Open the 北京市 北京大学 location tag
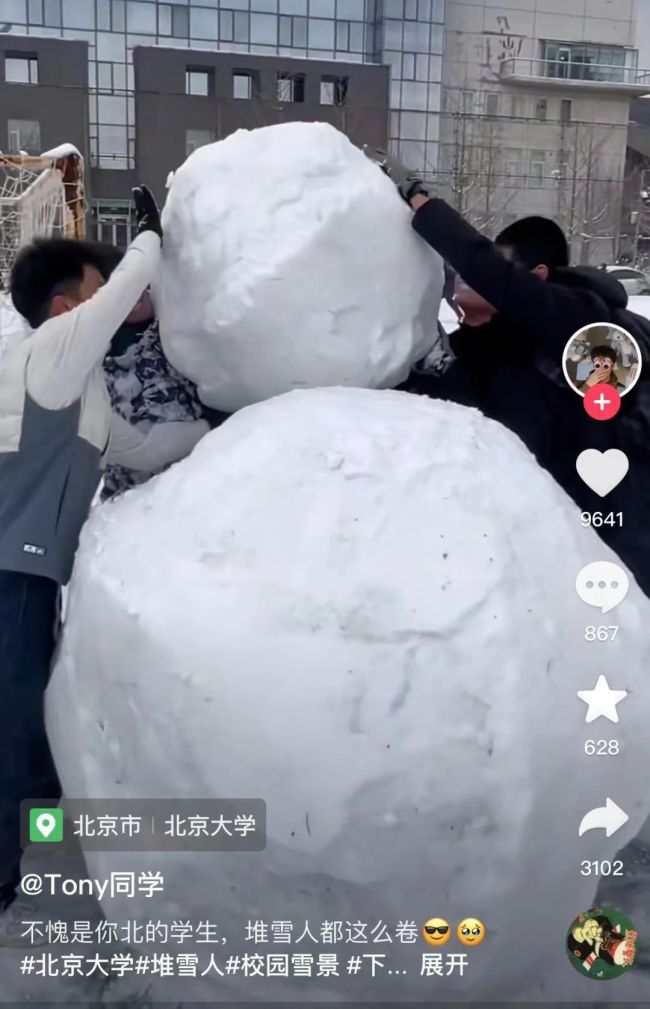The image size is (650, 1009). point(143,825)
